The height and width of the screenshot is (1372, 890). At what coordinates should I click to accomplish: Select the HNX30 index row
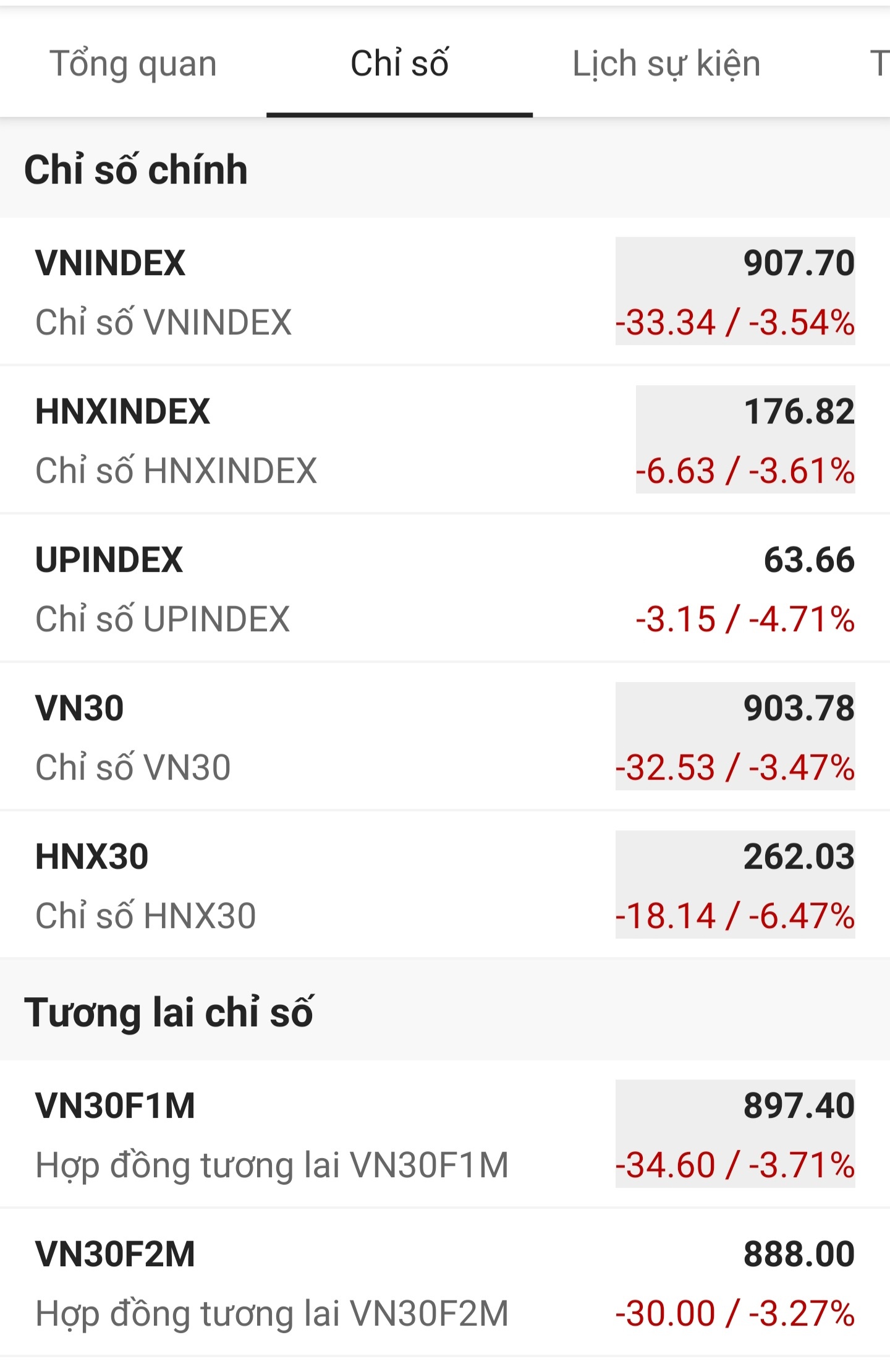coord(445,885)
